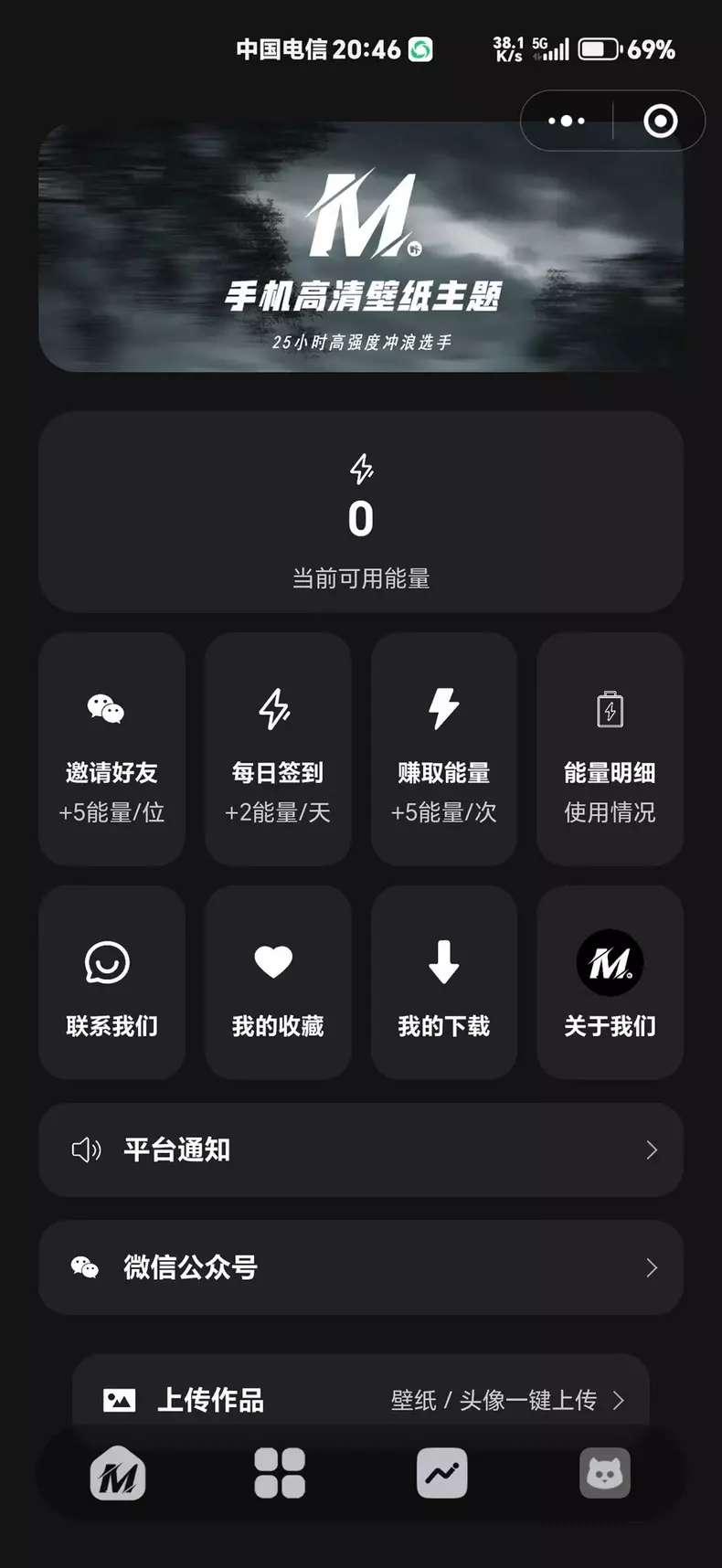Tap the 赚取能量 bolt icon
Image resolution: width=722 pixels, height=1568 pixels.
pyautogui.click(x=443, y=708)
